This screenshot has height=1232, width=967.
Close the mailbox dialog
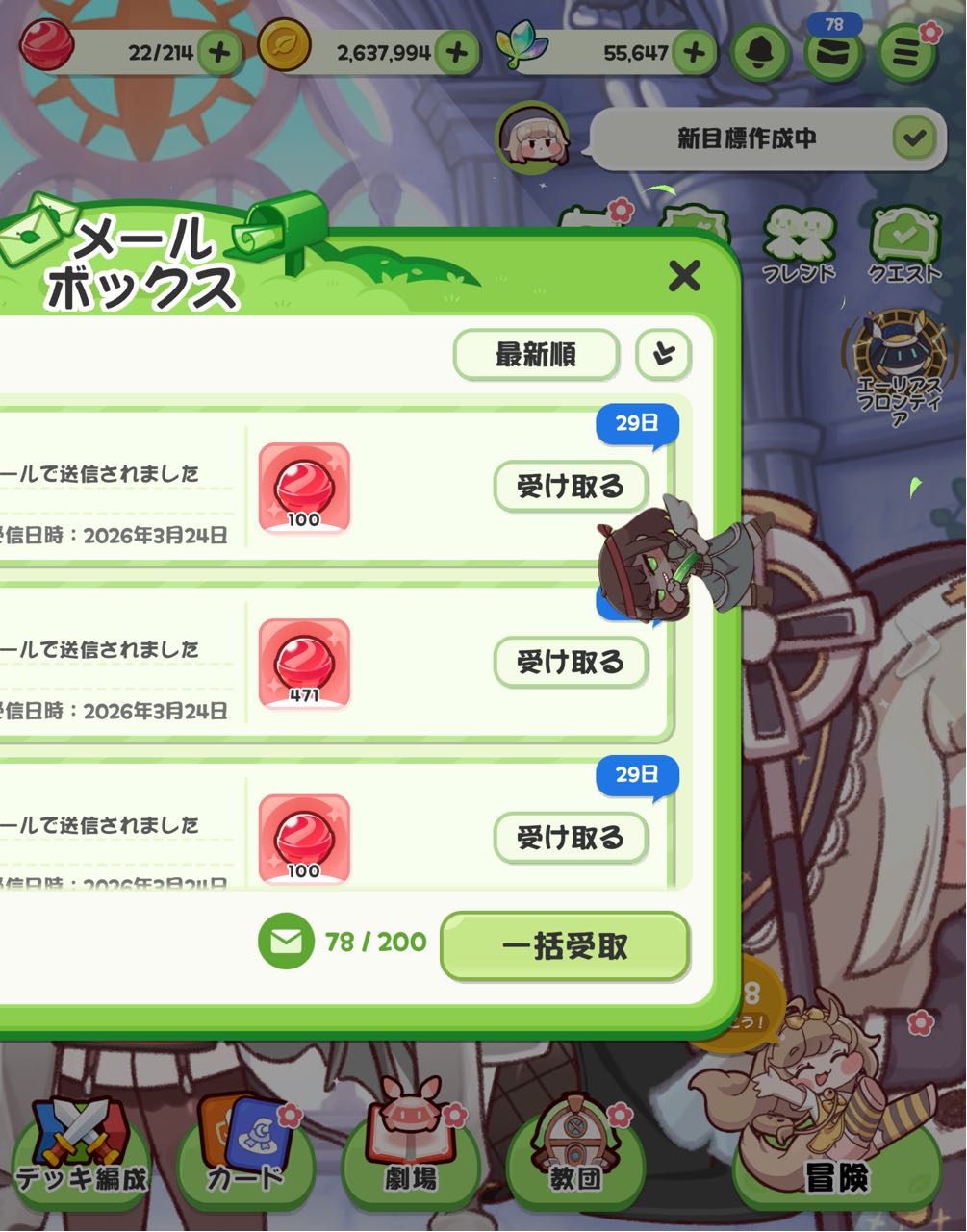tap(684, 277)
